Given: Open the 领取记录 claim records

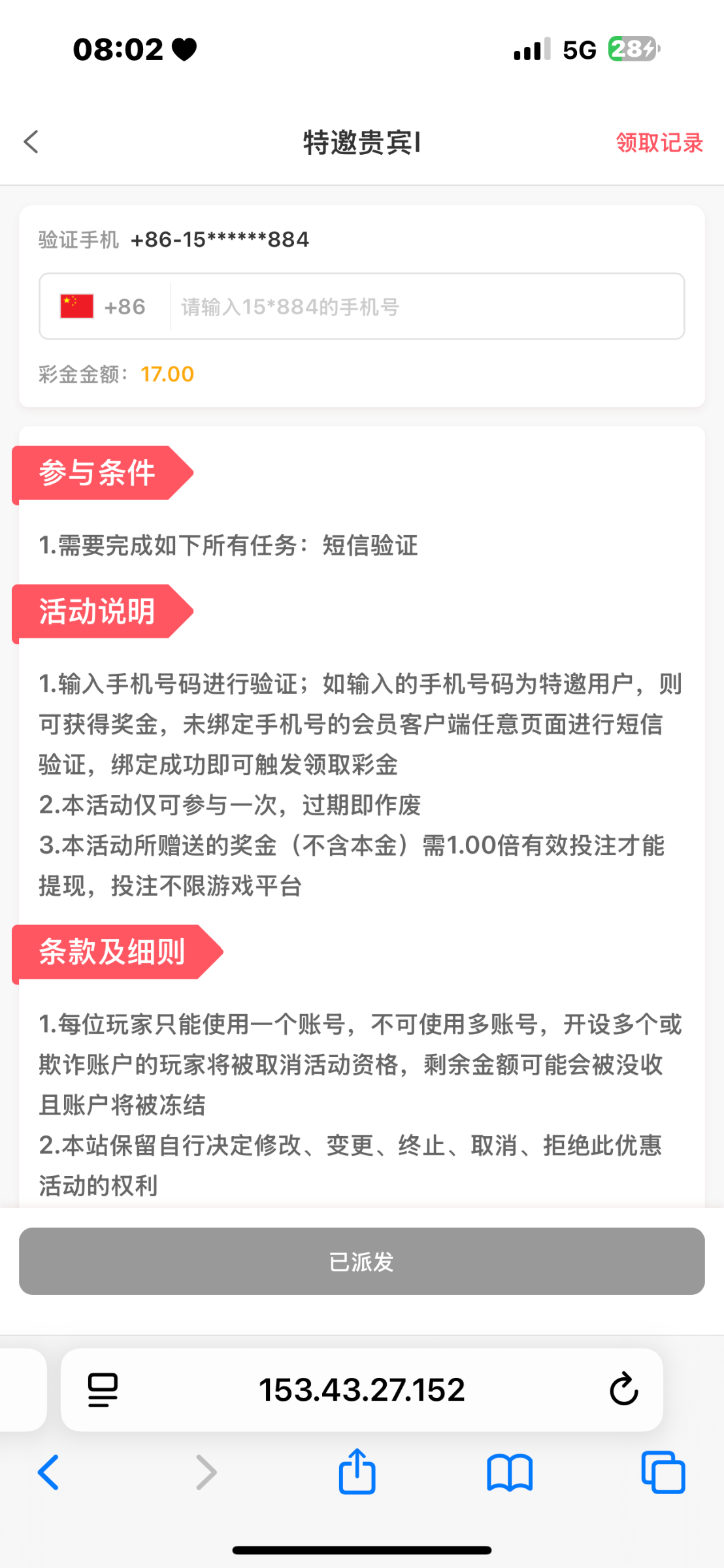Looking at the screenshot, I should point(659,142).
